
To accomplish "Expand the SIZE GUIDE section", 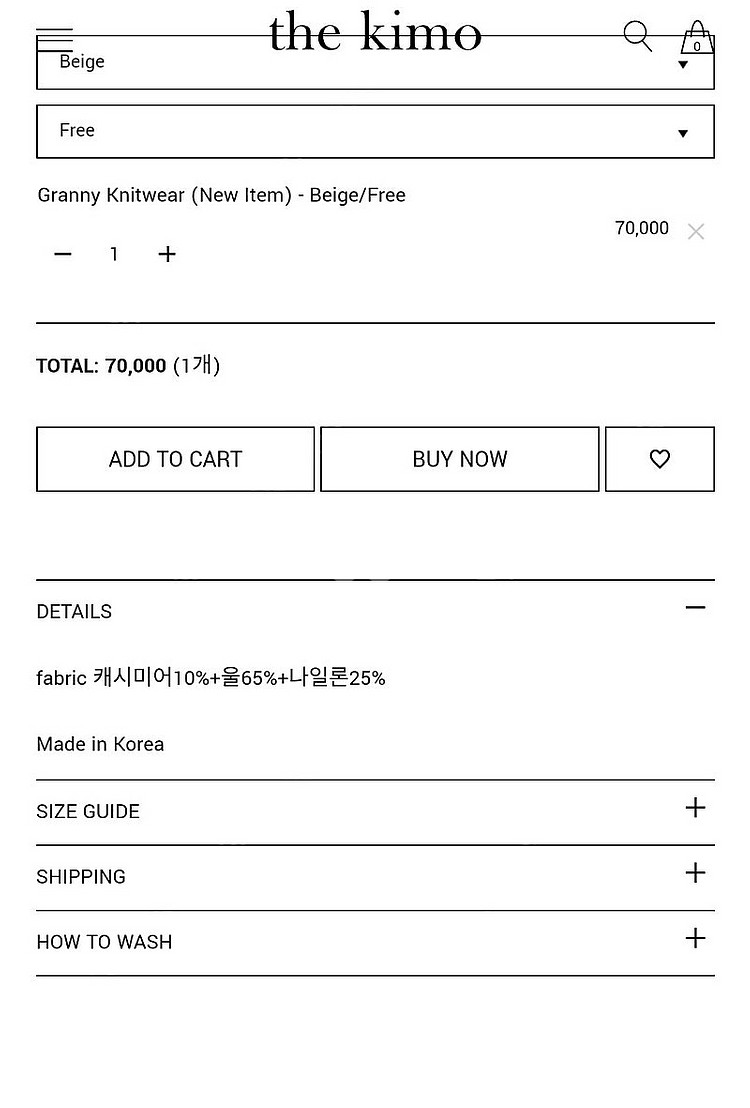I will (695, 808).
